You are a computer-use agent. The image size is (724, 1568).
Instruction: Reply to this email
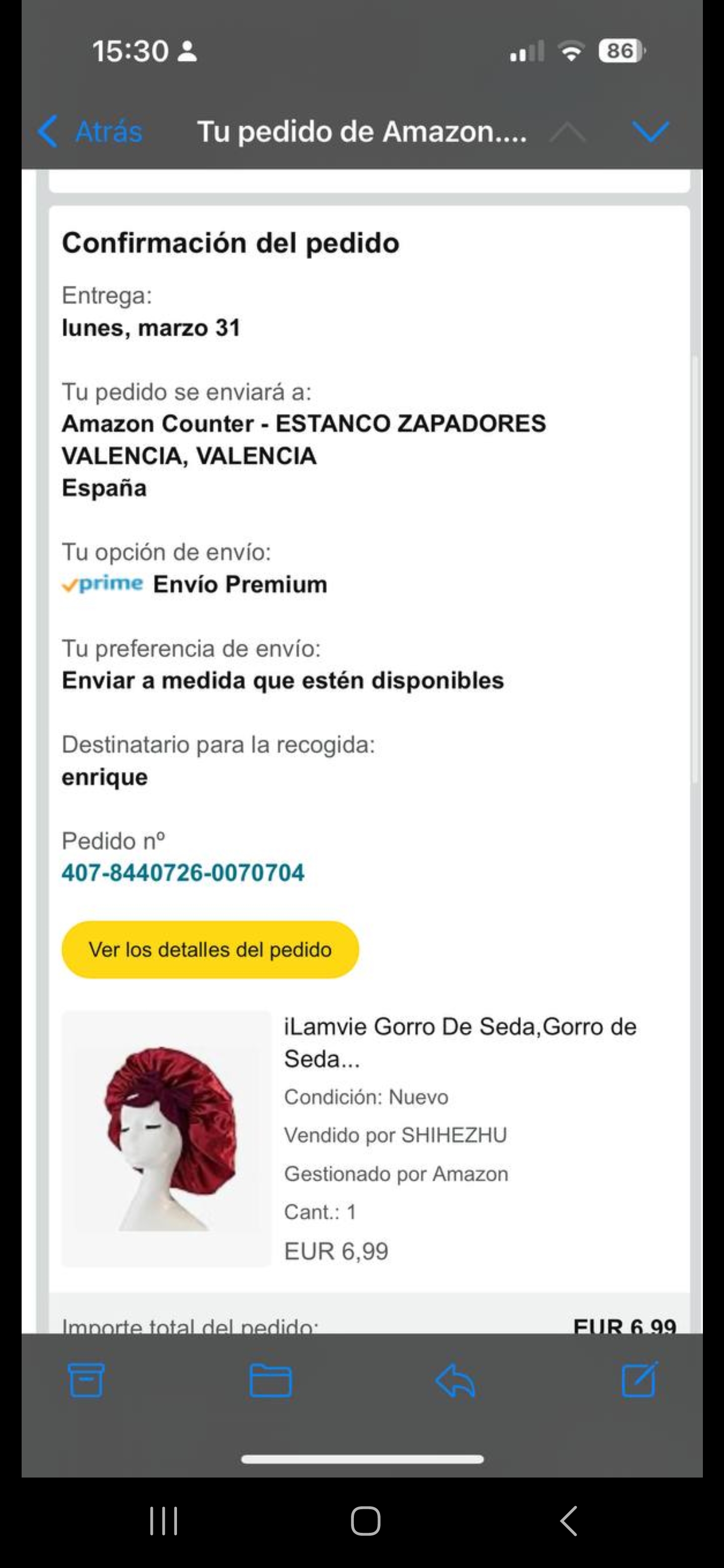(x=455, y=1380)
